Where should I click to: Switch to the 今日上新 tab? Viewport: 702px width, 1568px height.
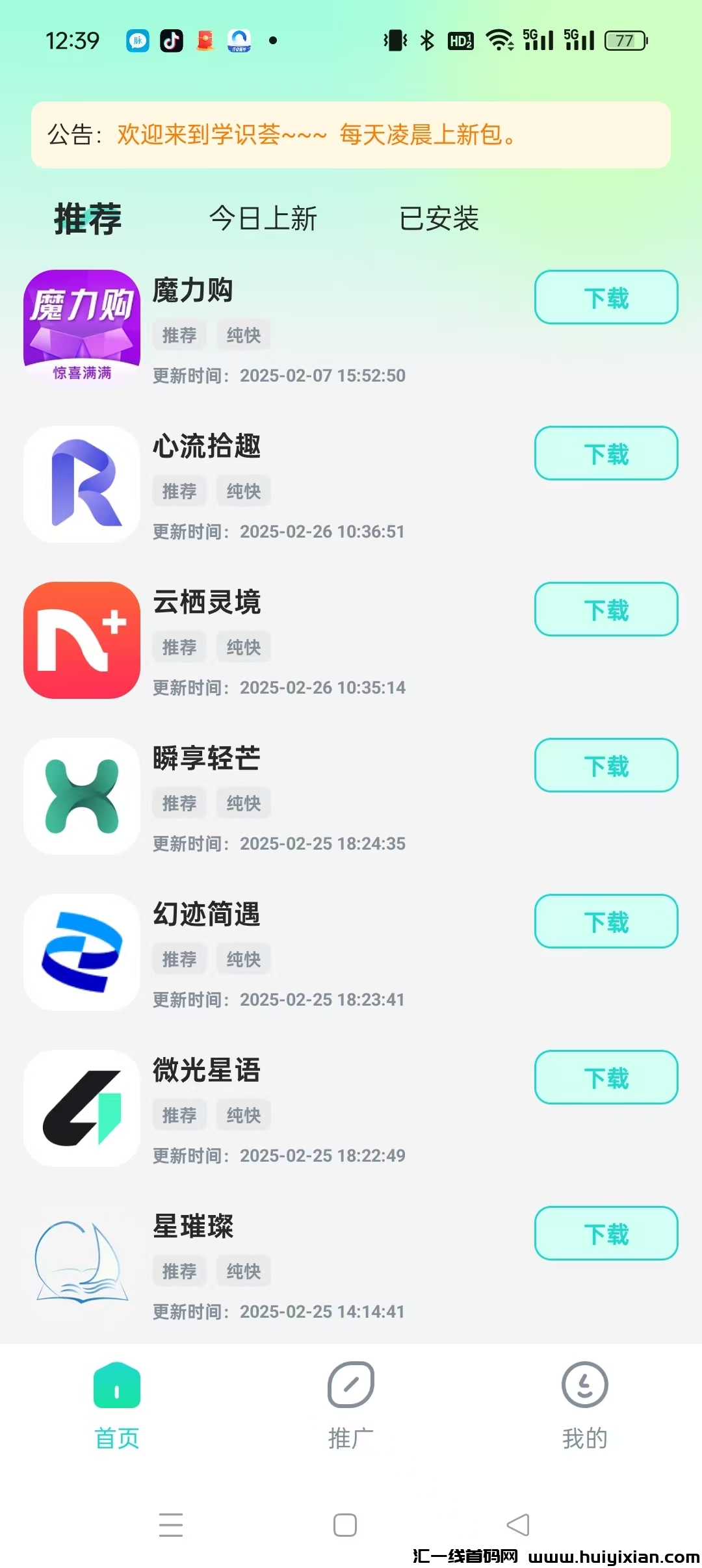pos(263,218)
